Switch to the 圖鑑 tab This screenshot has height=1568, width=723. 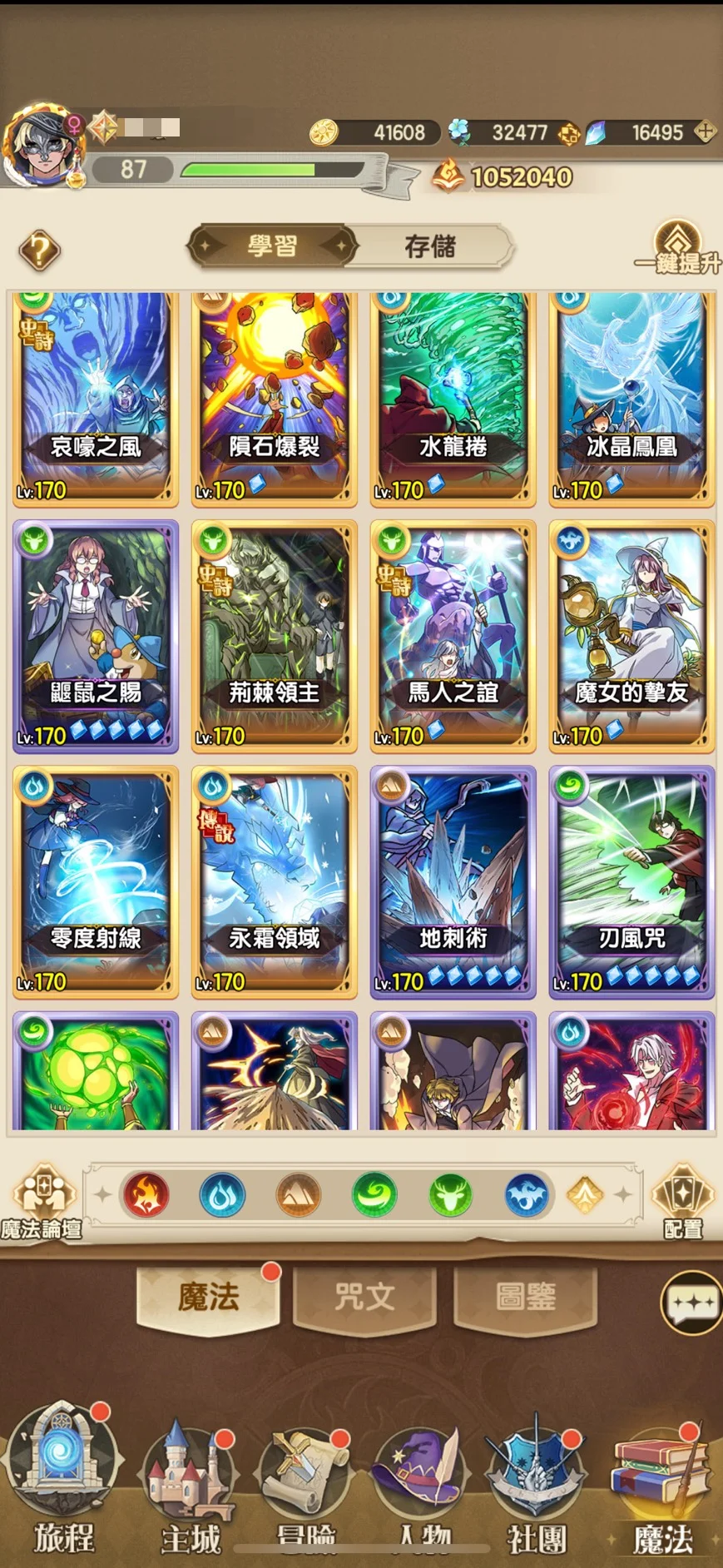[525, 1297]
